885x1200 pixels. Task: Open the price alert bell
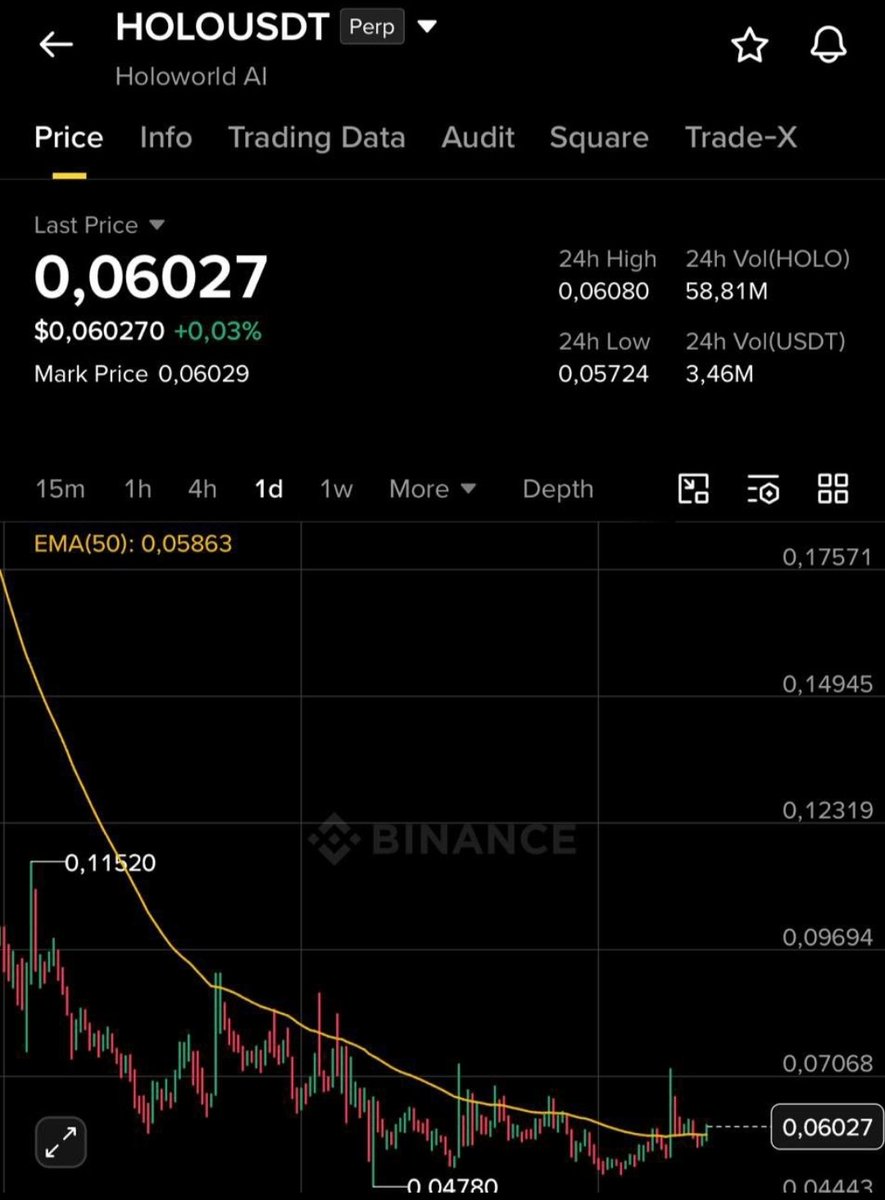(828, 46)
